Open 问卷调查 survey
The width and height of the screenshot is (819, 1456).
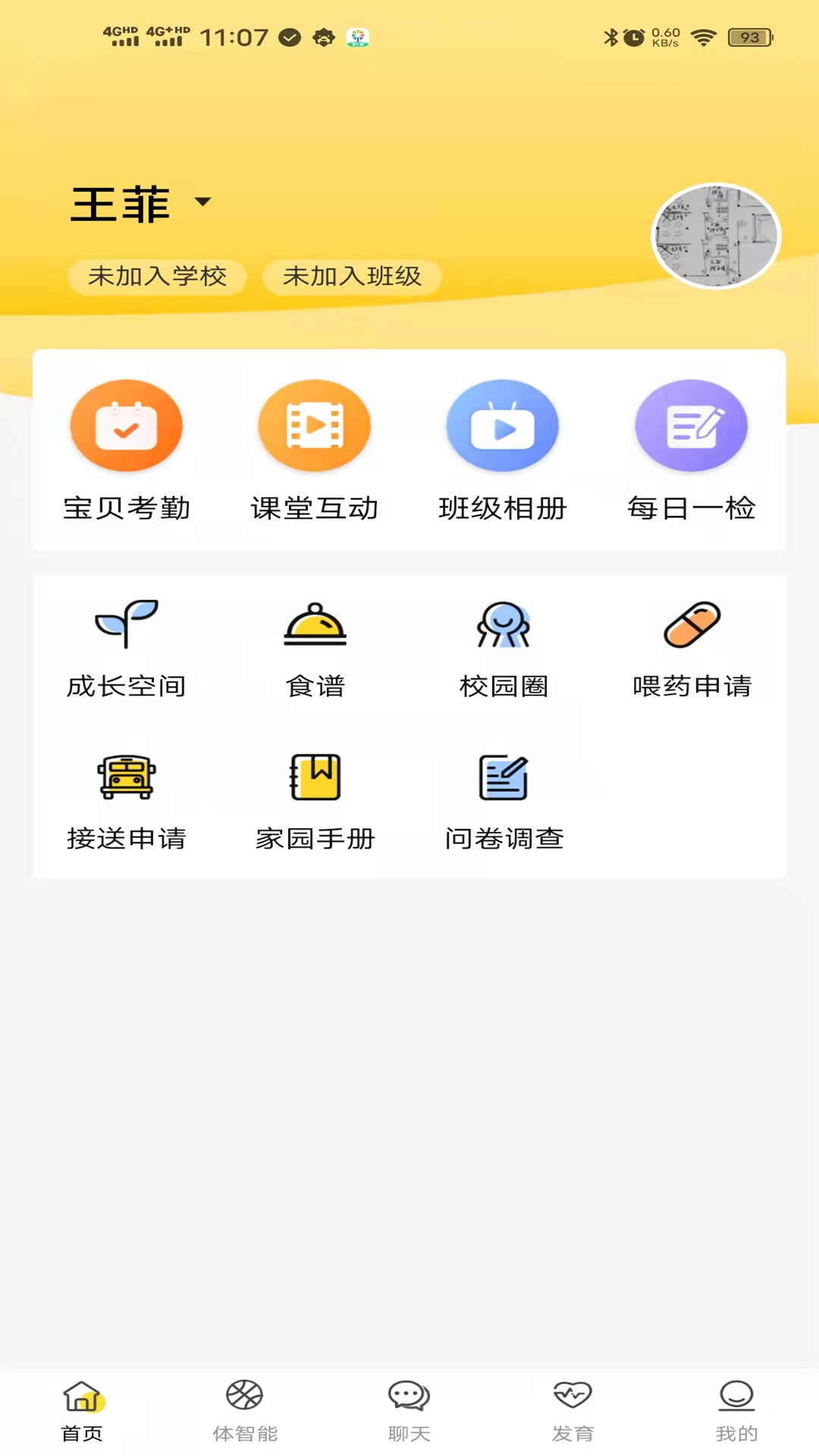504,802
